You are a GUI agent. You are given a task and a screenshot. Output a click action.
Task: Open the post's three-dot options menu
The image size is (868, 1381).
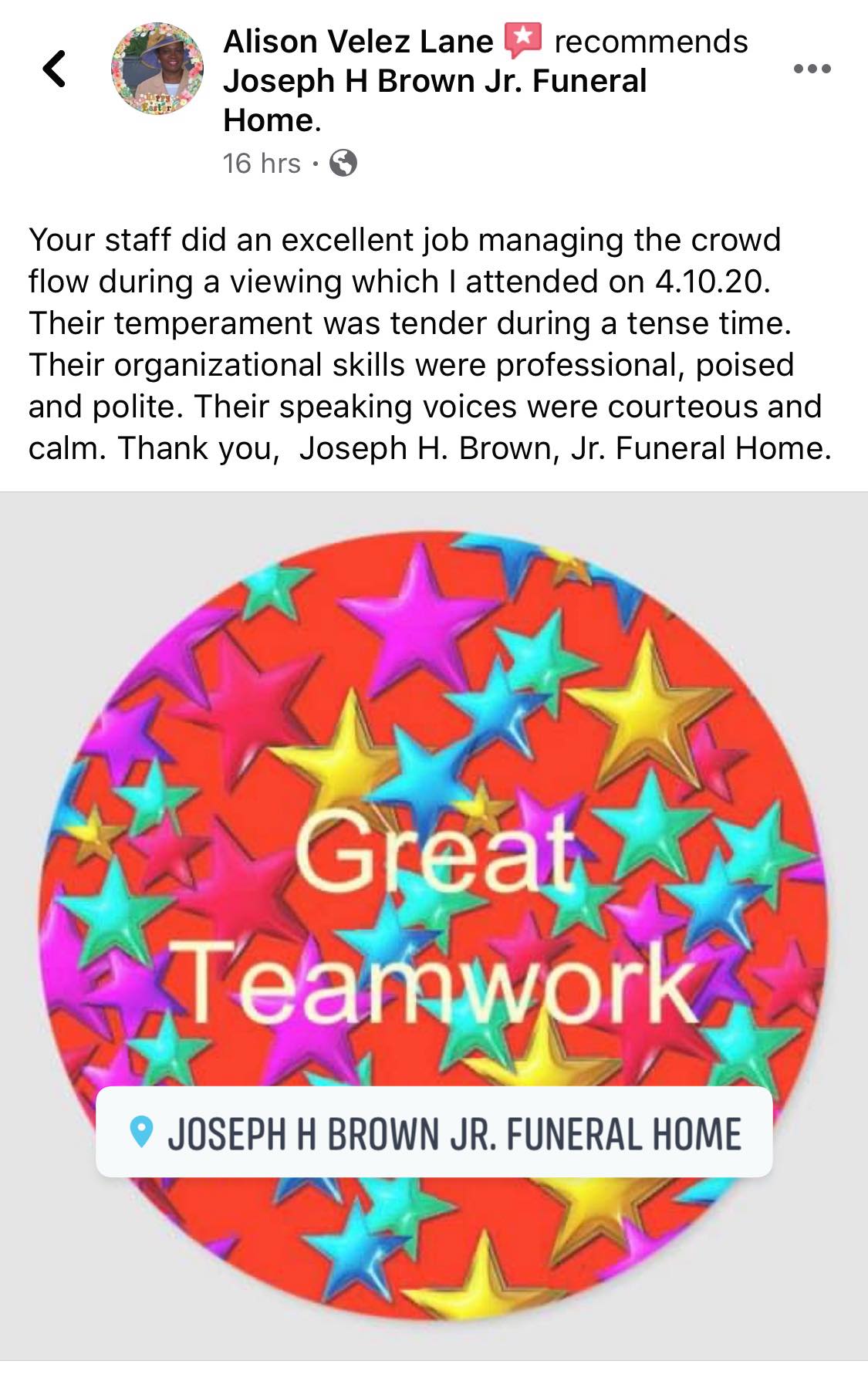point(812,69)
